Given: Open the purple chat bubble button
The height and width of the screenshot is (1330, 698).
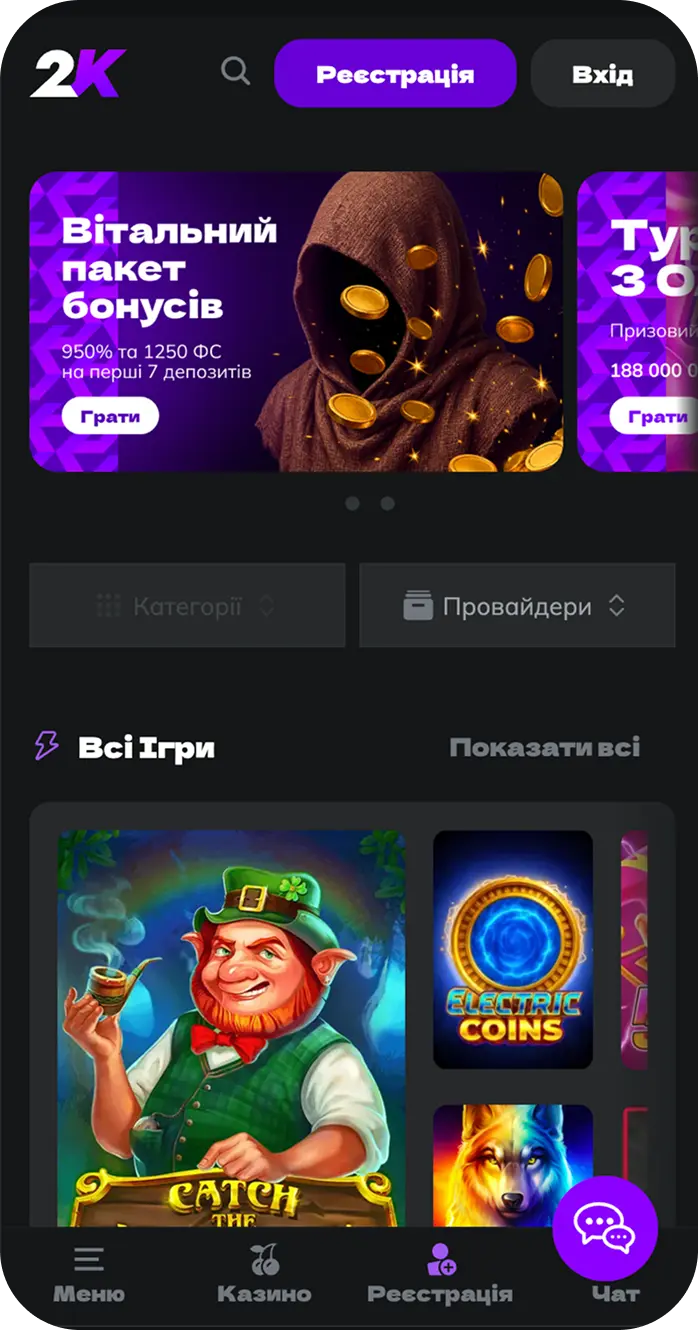Looking at the screenshot, I should pyautogui.click(x=605, y=1229).
